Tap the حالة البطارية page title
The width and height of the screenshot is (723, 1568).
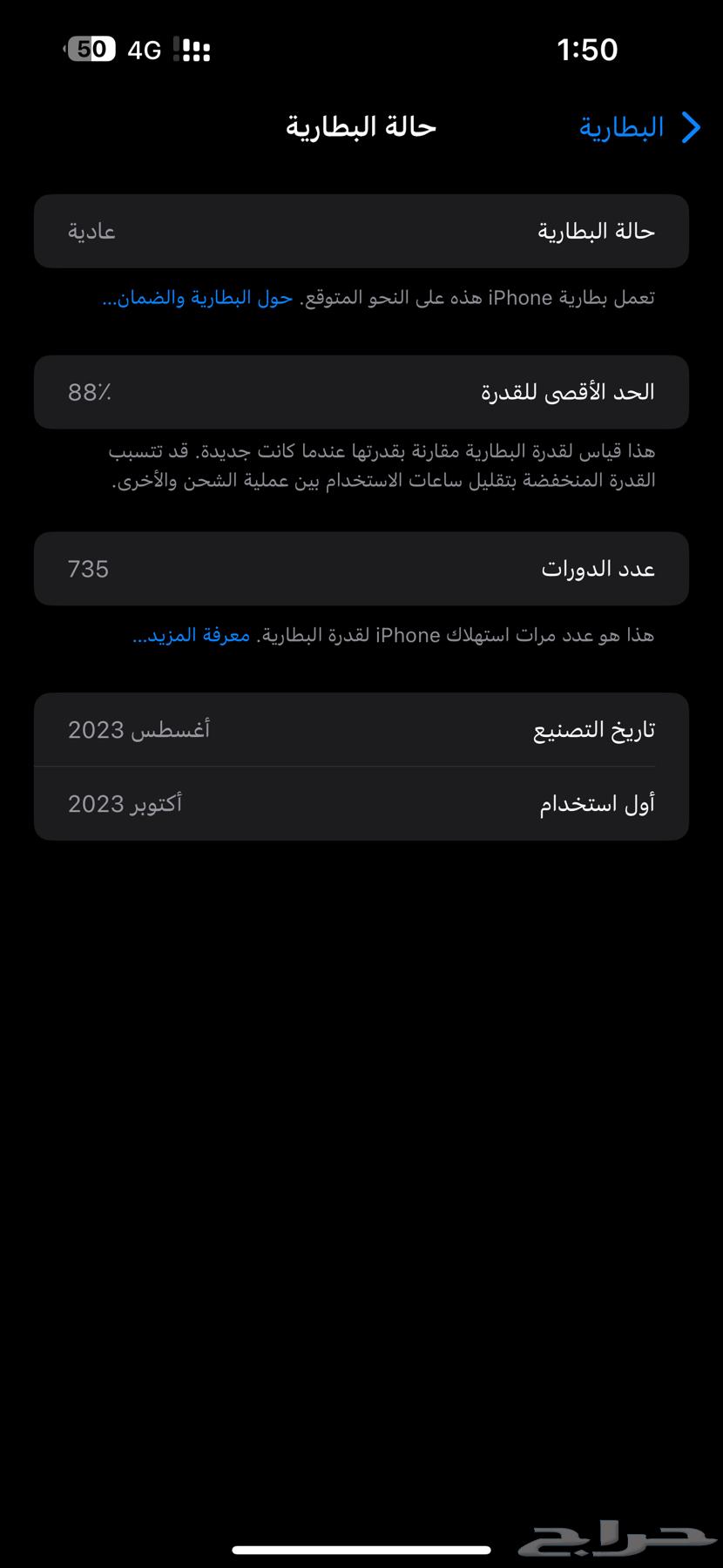[360, 126]
